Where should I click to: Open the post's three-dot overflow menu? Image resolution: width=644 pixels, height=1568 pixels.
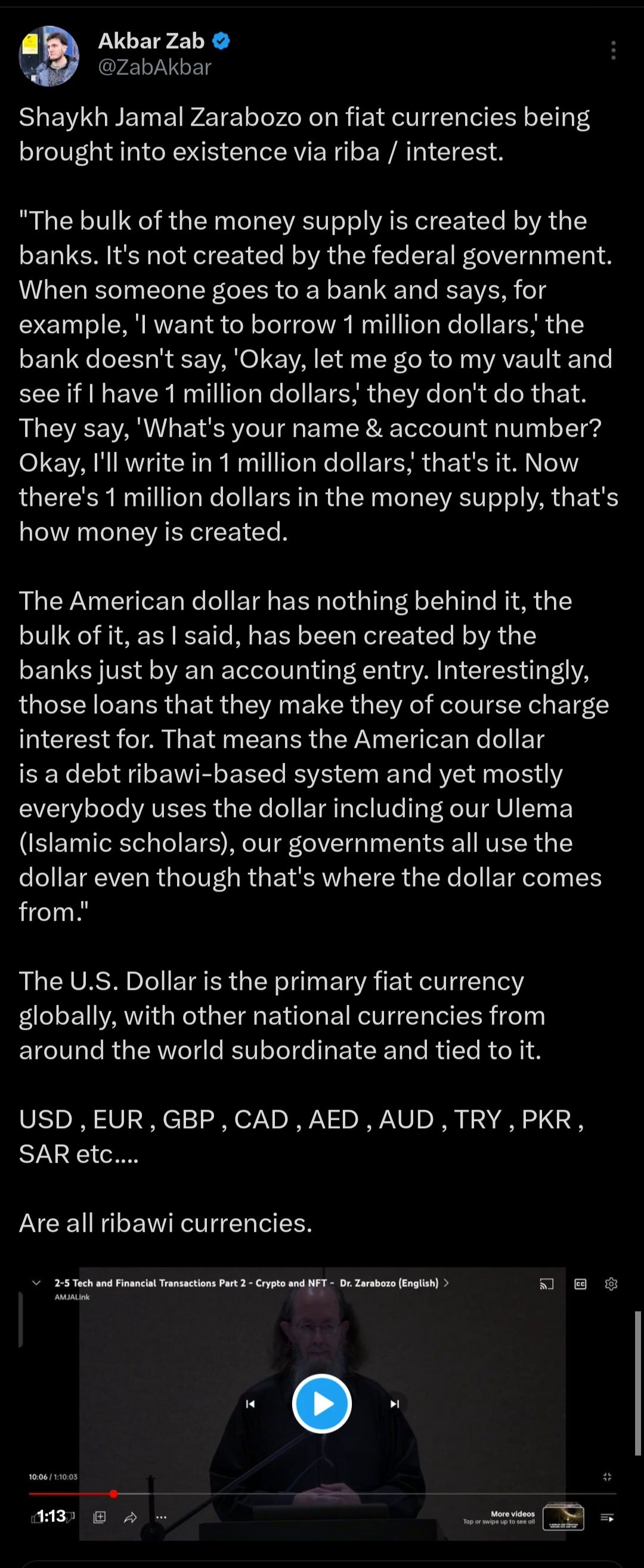pos(613,50)
